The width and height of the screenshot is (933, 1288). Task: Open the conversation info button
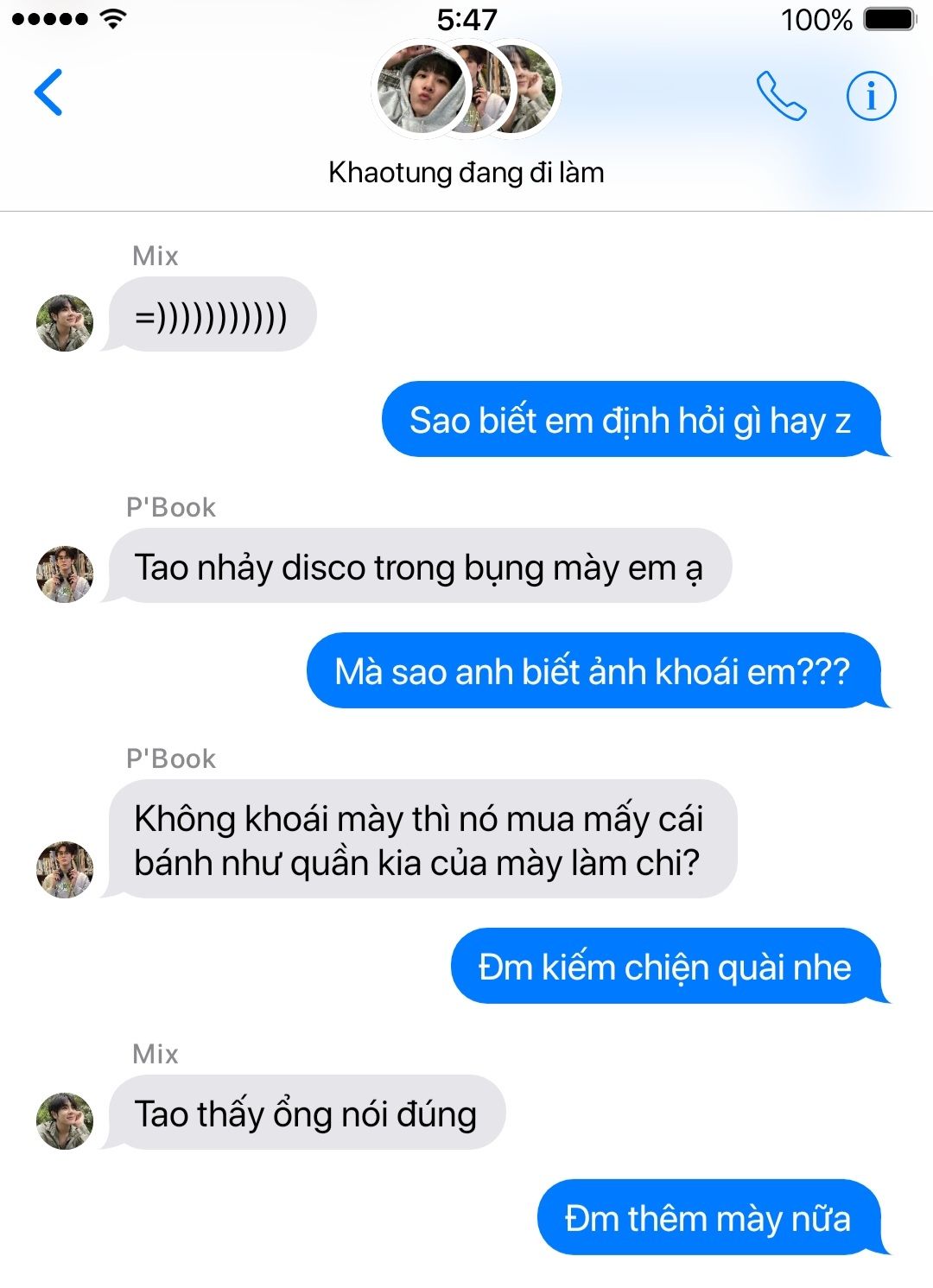pyautogui.click(x=871, y=95)
